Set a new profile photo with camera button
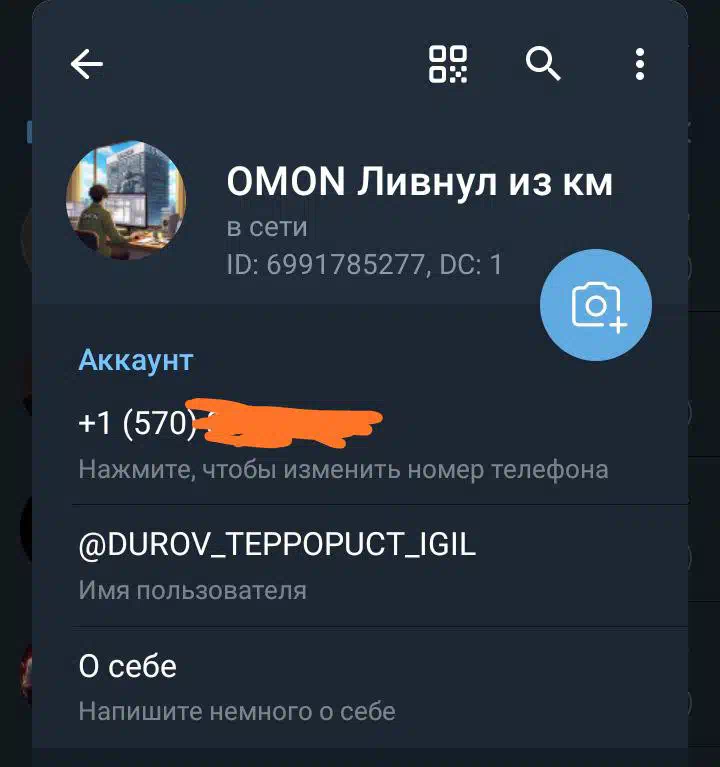 (596, 305)
